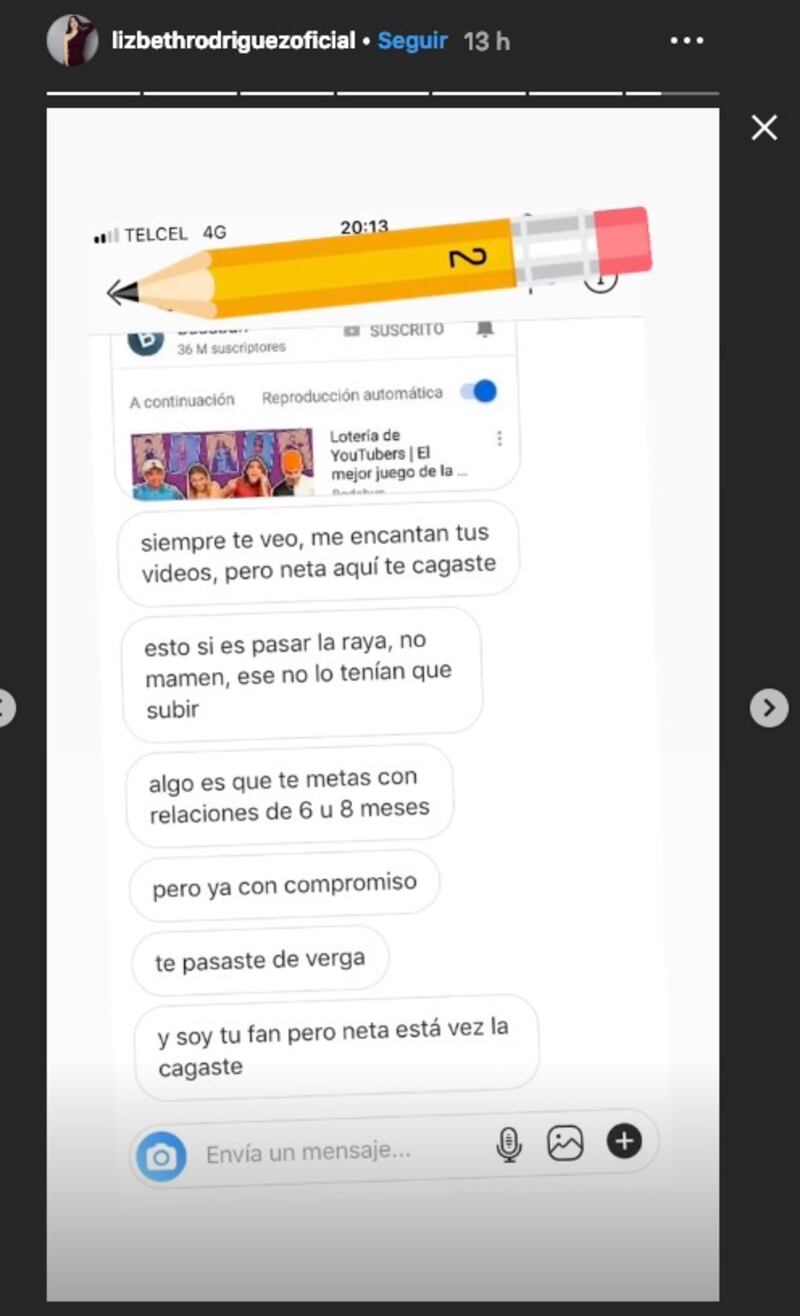The height and width of the screenshot is (1316, 800).
Task: Go back to the previous story
Action: click(6, 708)
